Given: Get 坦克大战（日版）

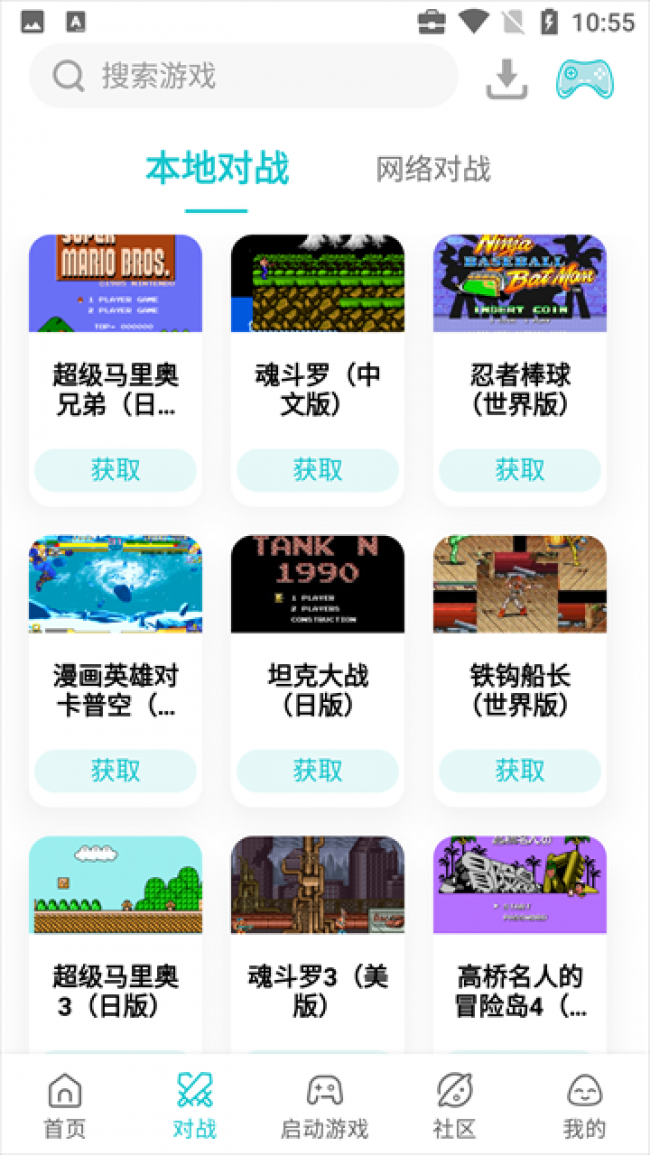Looking at the screenshot, I should 318,770.
